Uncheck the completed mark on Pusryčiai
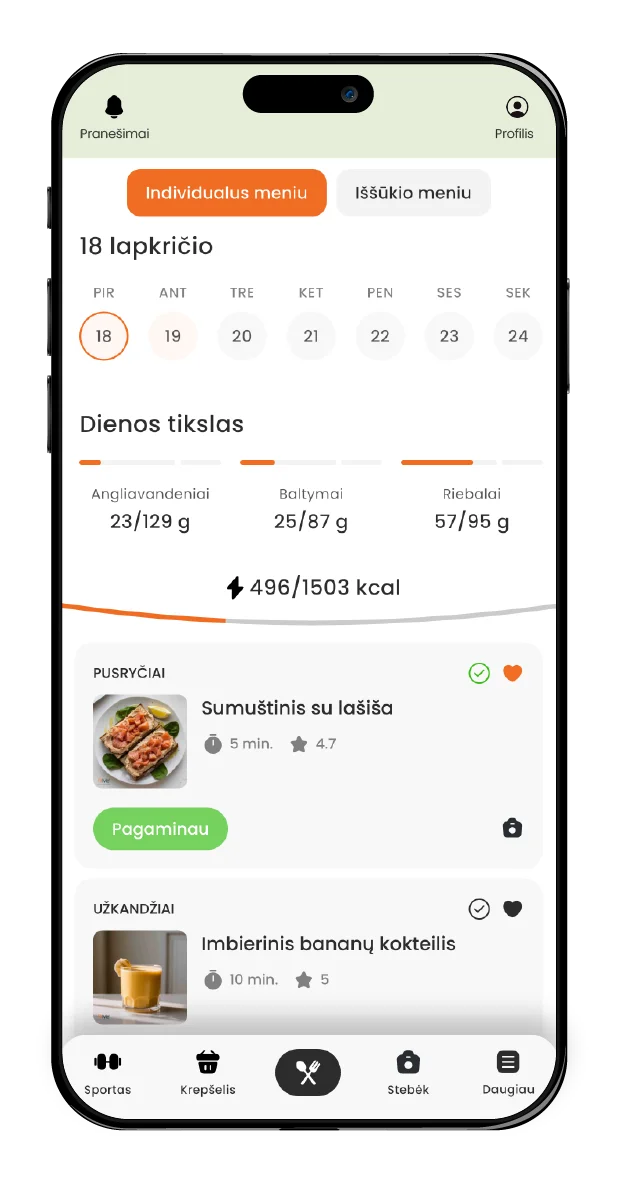The width and height of the screenshot is (631, 1181). [479, 673]
